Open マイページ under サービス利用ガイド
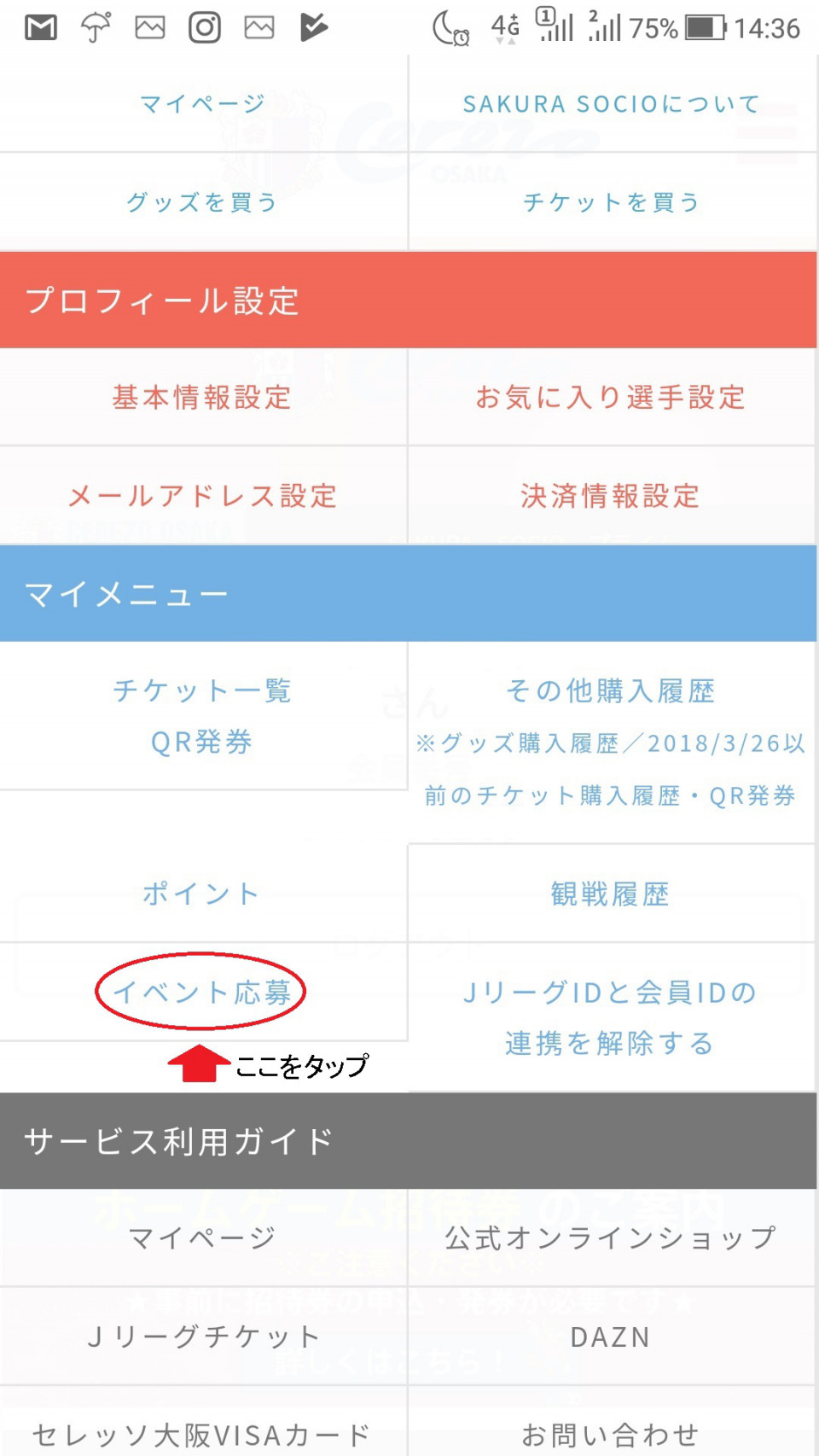819x1456 pixels. 202,1238
